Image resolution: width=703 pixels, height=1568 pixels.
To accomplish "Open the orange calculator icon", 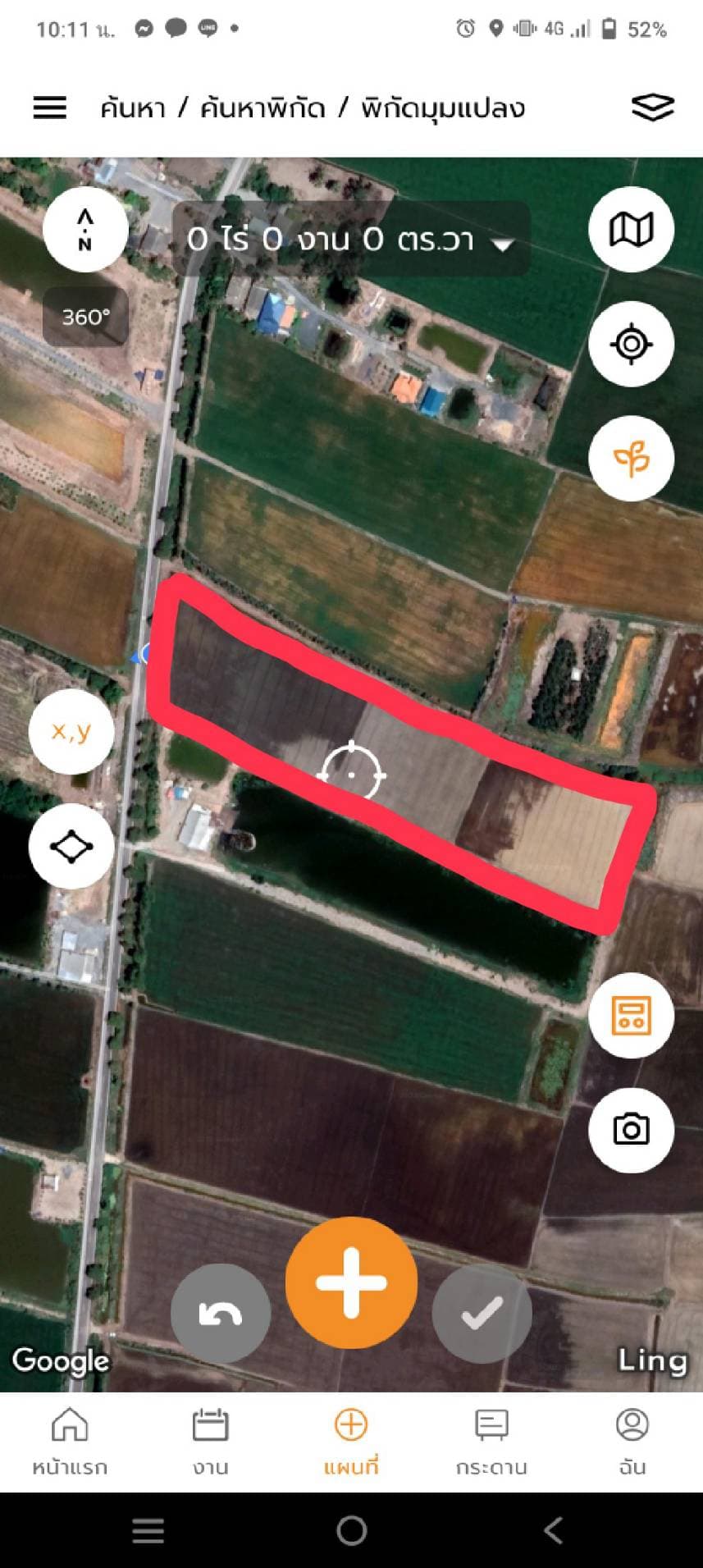I will [631, 1016].
